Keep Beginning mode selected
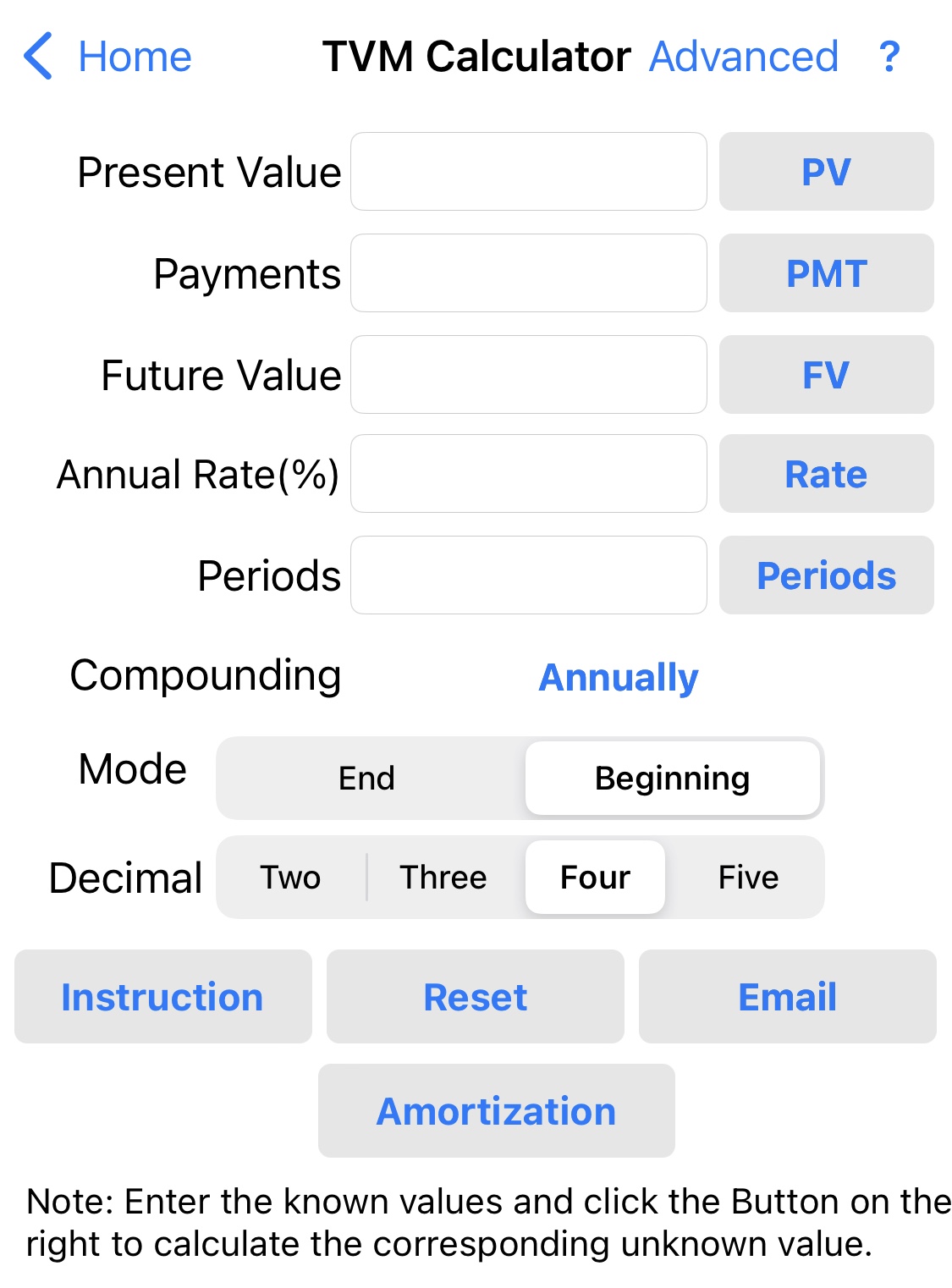Screen dimensions: 952x1288 tap(673, 778)
